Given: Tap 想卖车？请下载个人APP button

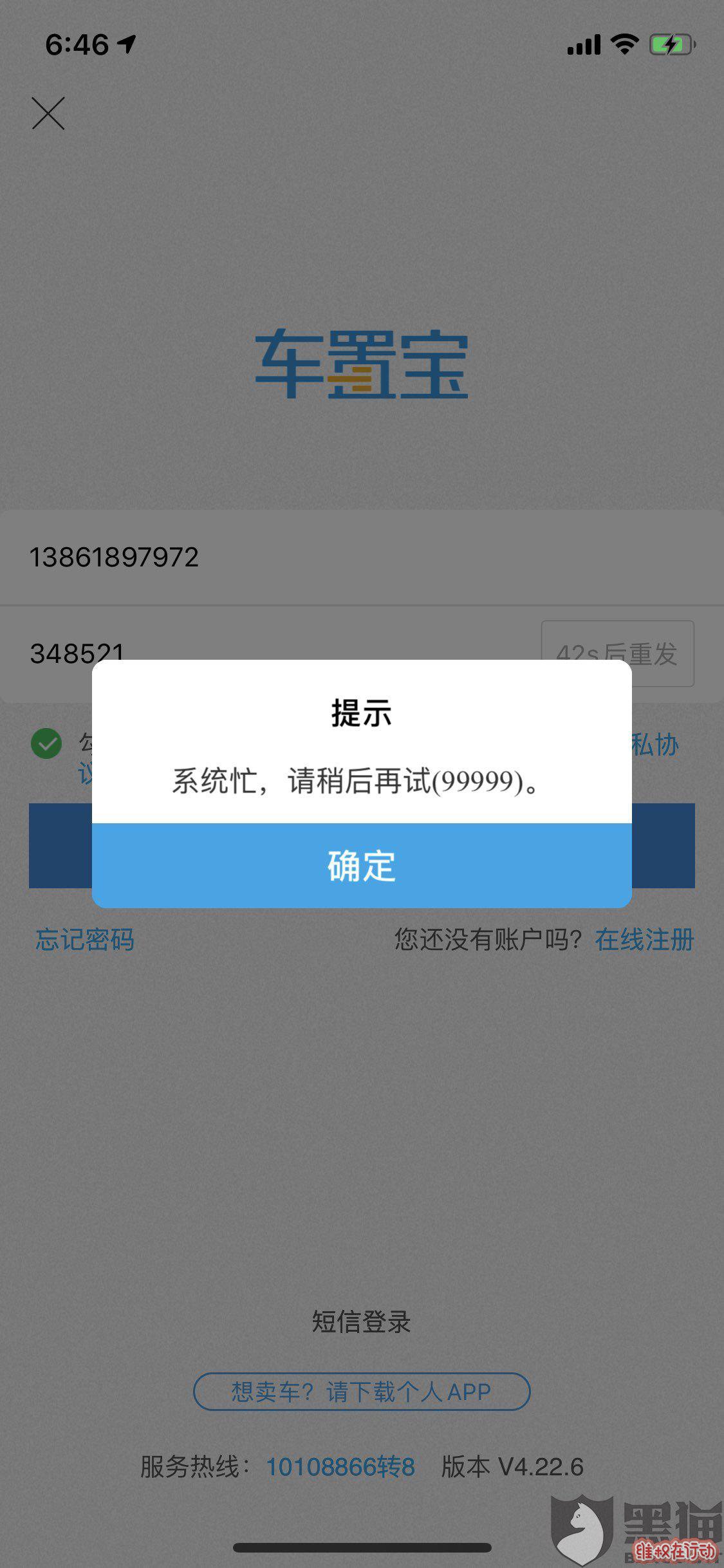Looking at the screenshot, I should coord(362,1392).
